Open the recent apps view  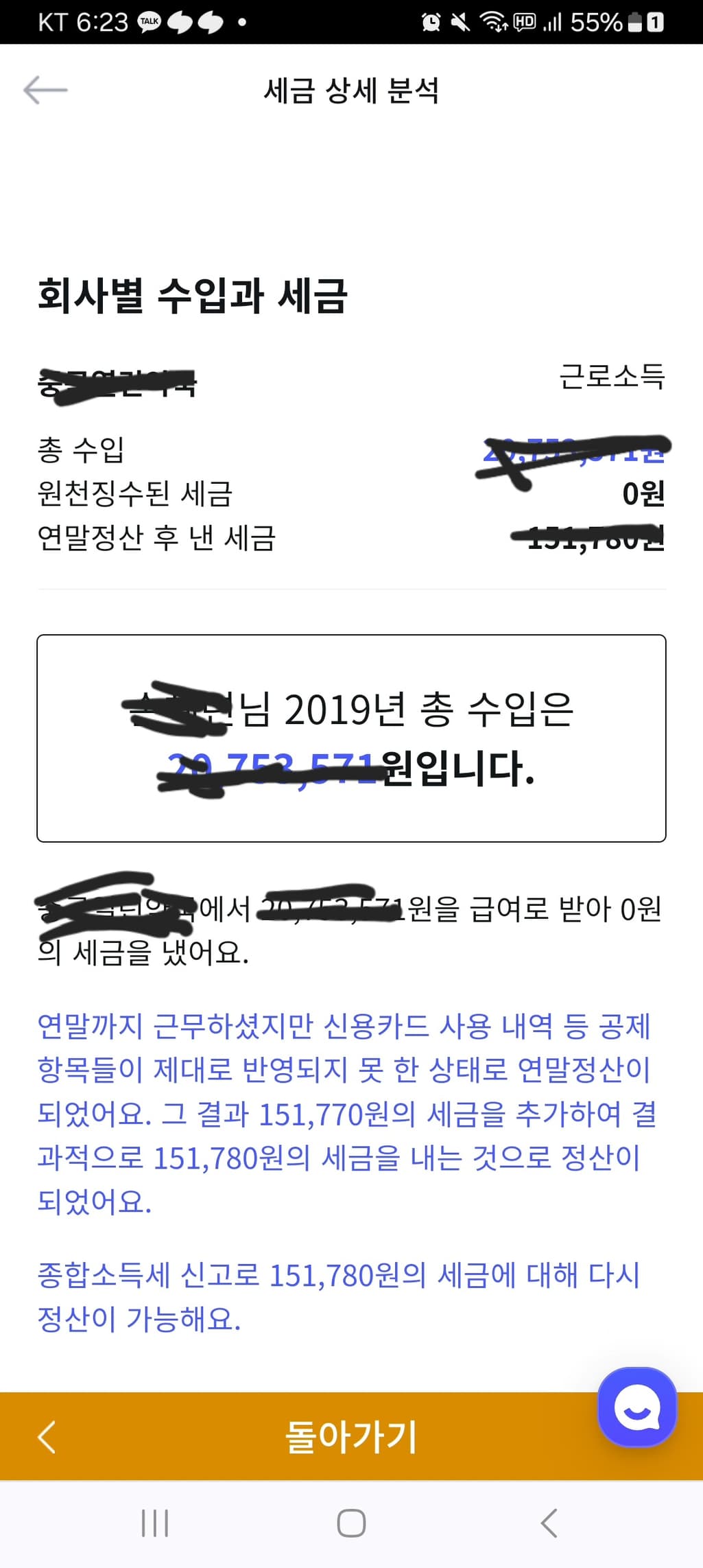tap(155, 1523)
